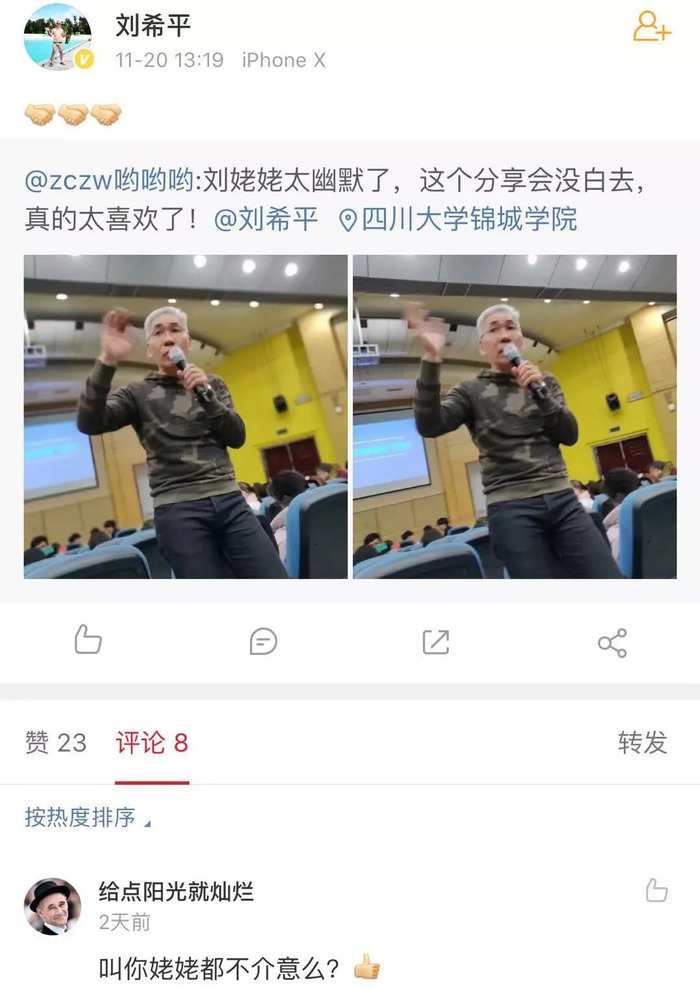
Task: View the second photo of the speaker
Action: (514, 416)
